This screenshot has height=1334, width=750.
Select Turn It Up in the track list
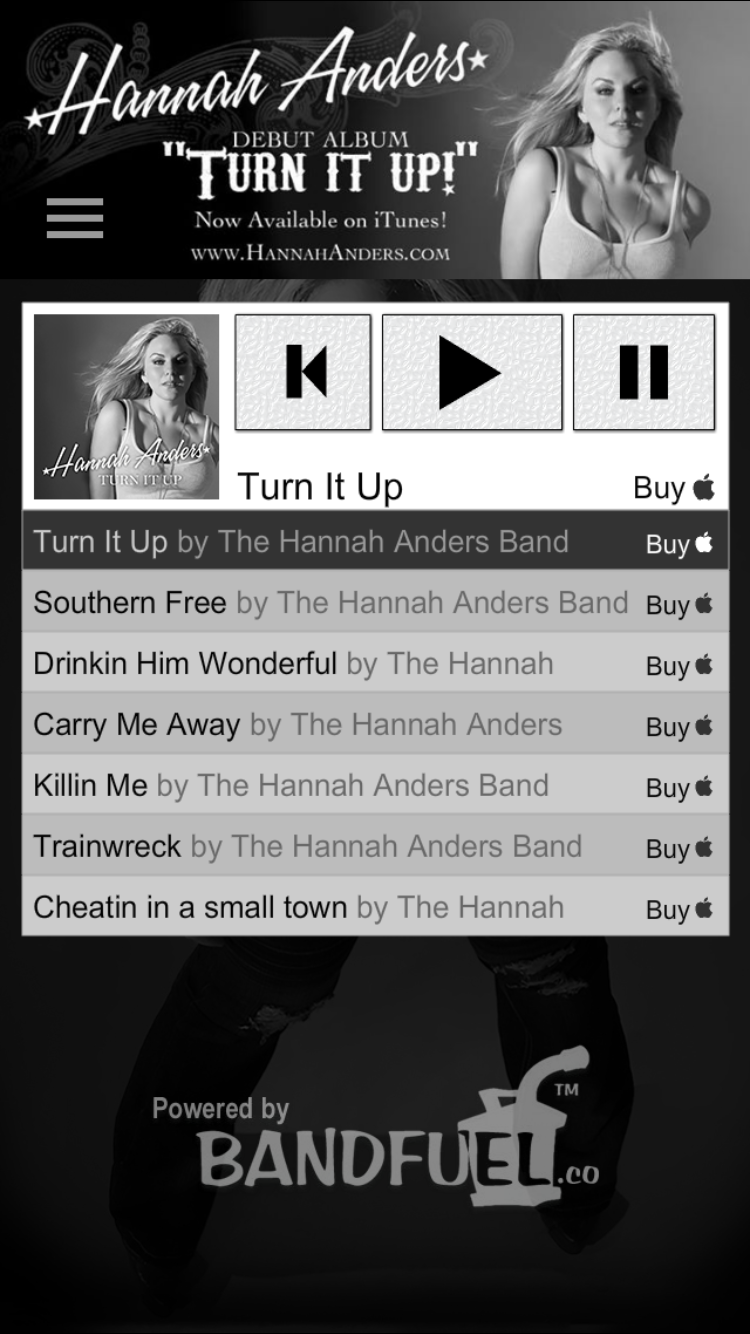[375, 541]
